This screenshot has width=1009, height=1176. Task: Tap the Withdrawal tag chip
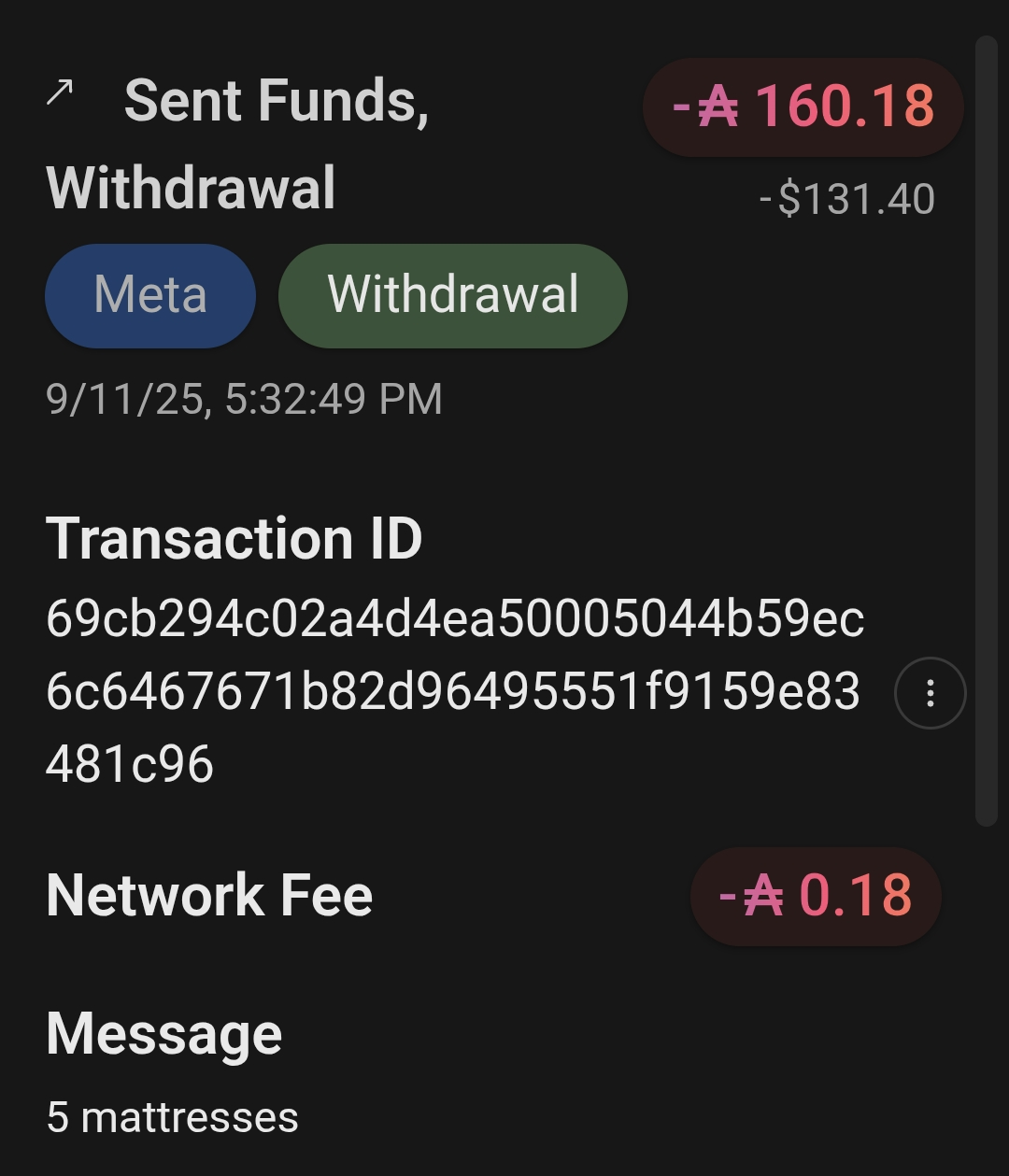[453, 295]
